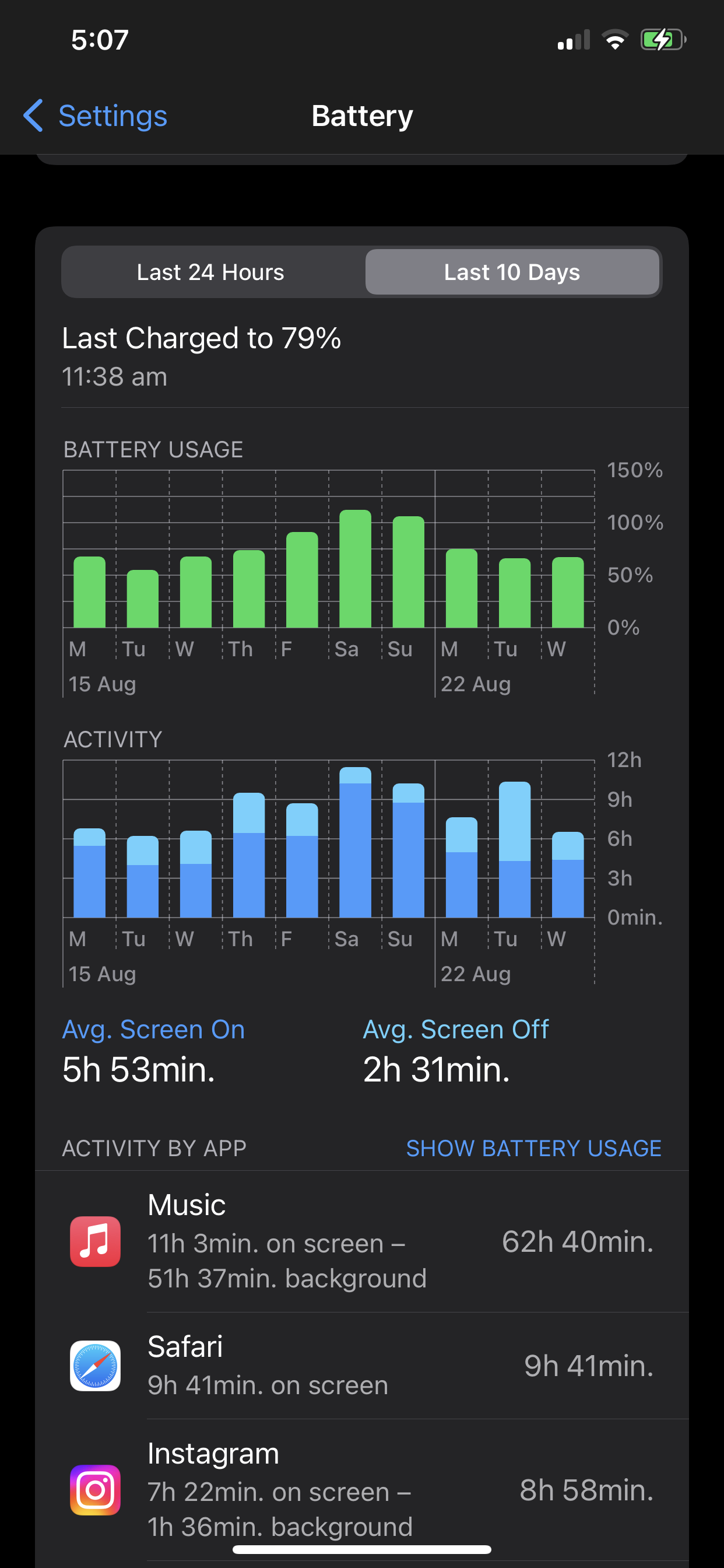This screenshot has height=1568, width=724.
Task: Tap Sunday bar in Activity chart
Action: click(x=408, y=850)
